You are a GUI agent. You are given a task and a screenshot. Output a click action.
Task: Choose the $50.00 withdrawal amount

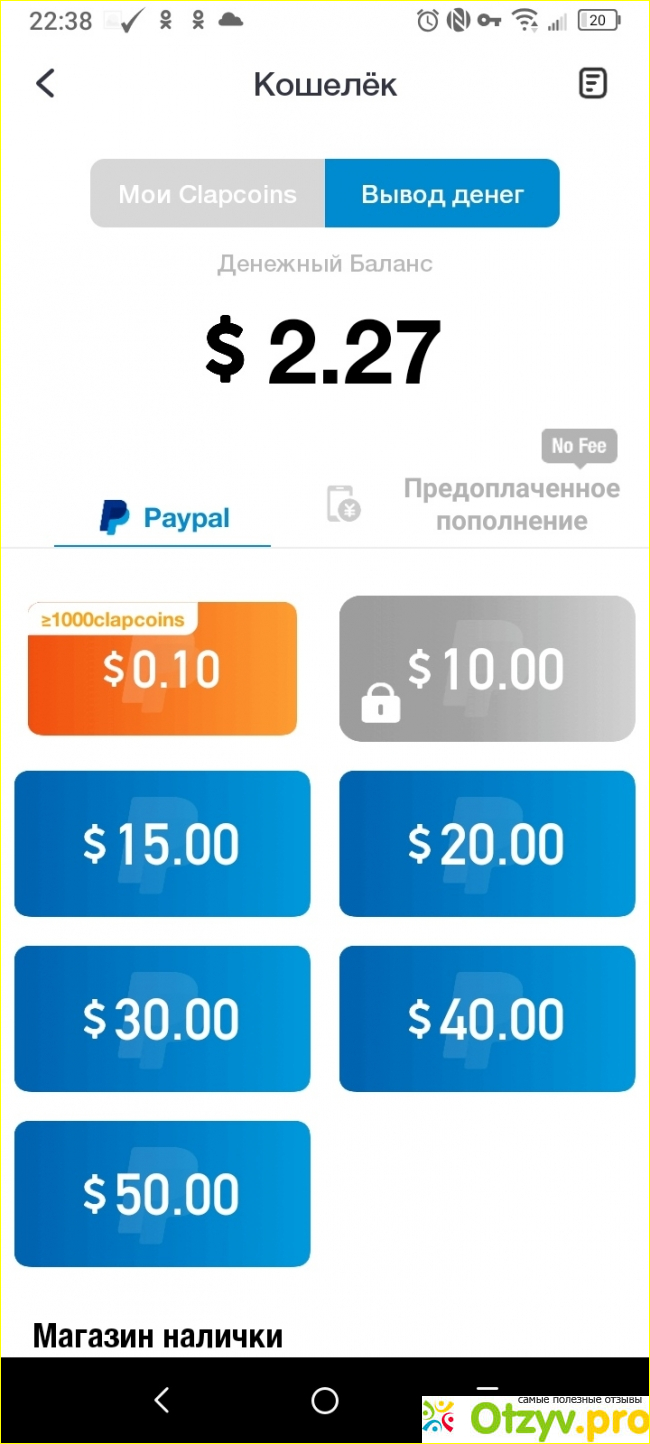[162, 1194]
